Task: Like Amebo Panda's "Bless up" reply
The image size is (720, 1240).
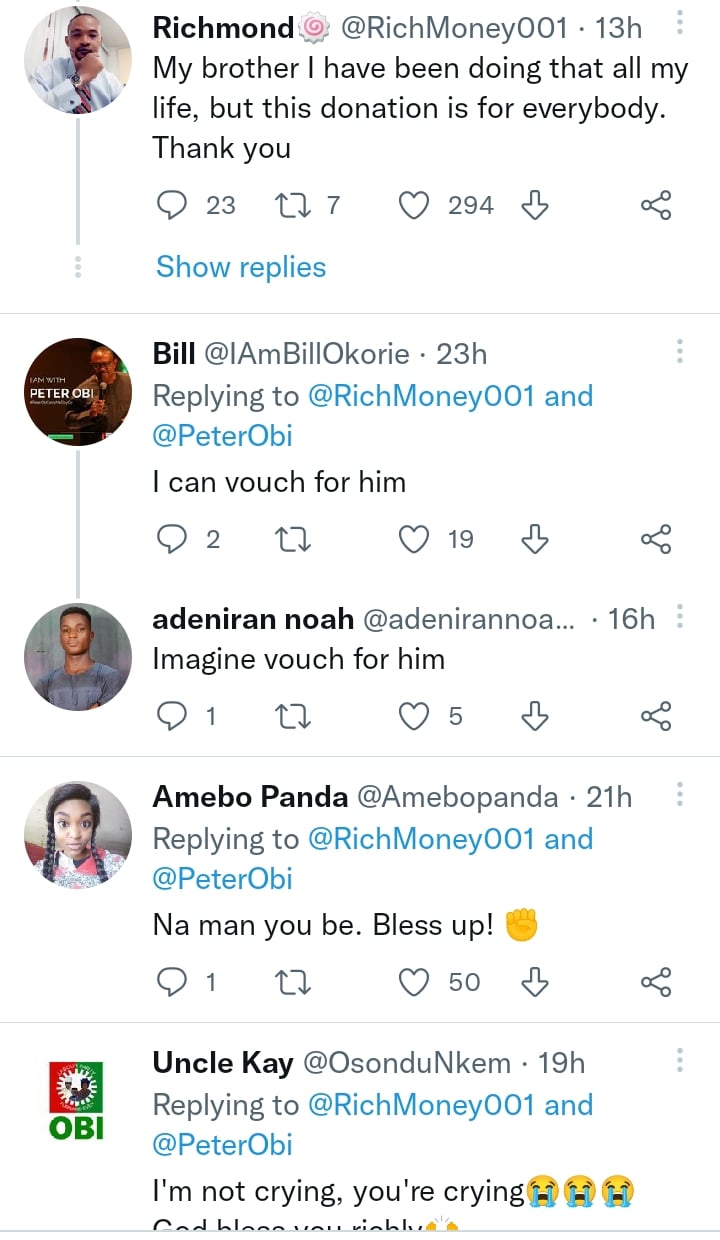Action: [414, 983]
